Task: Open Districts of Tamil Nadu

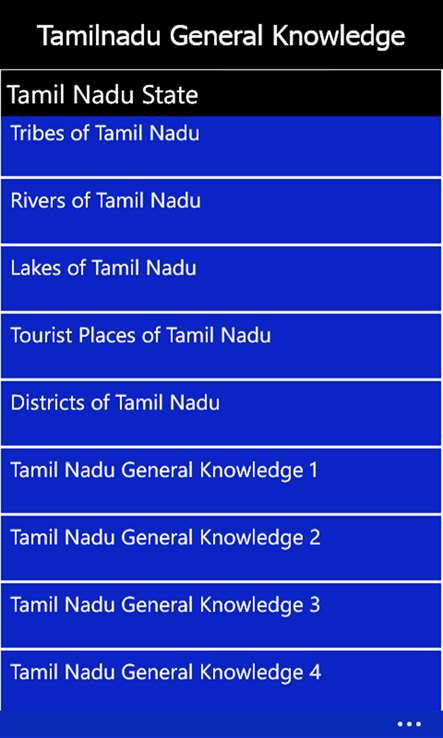Action: 221,413
